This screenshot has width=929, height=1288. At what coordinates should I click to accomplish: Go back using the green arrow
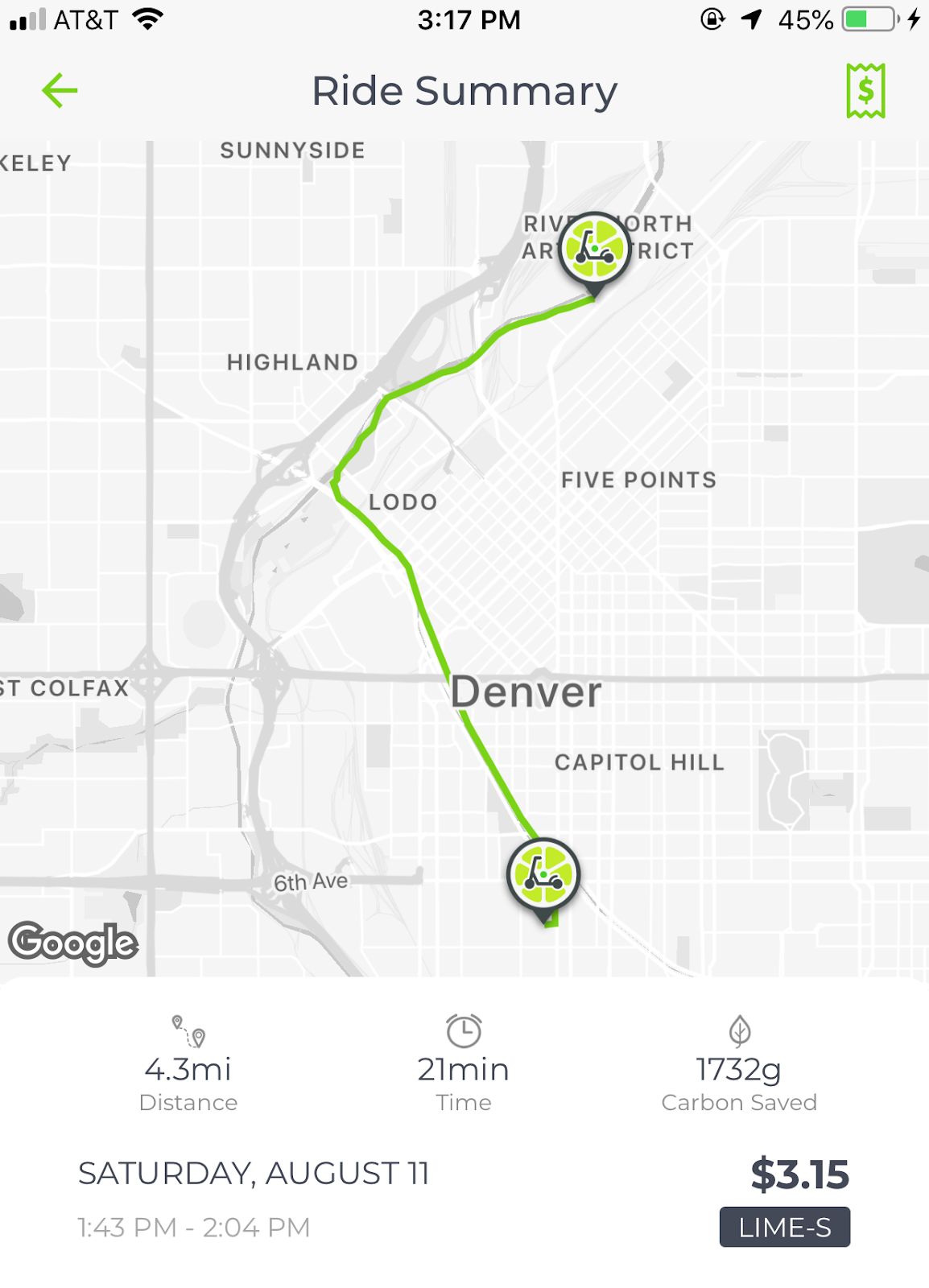pos(60,90)
